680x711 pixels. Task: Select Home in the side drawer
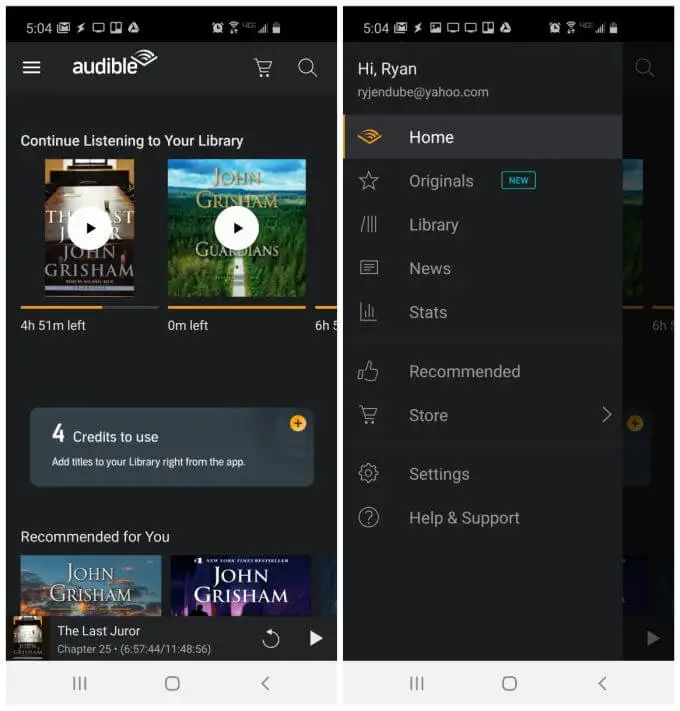click(x=431, y=137)
